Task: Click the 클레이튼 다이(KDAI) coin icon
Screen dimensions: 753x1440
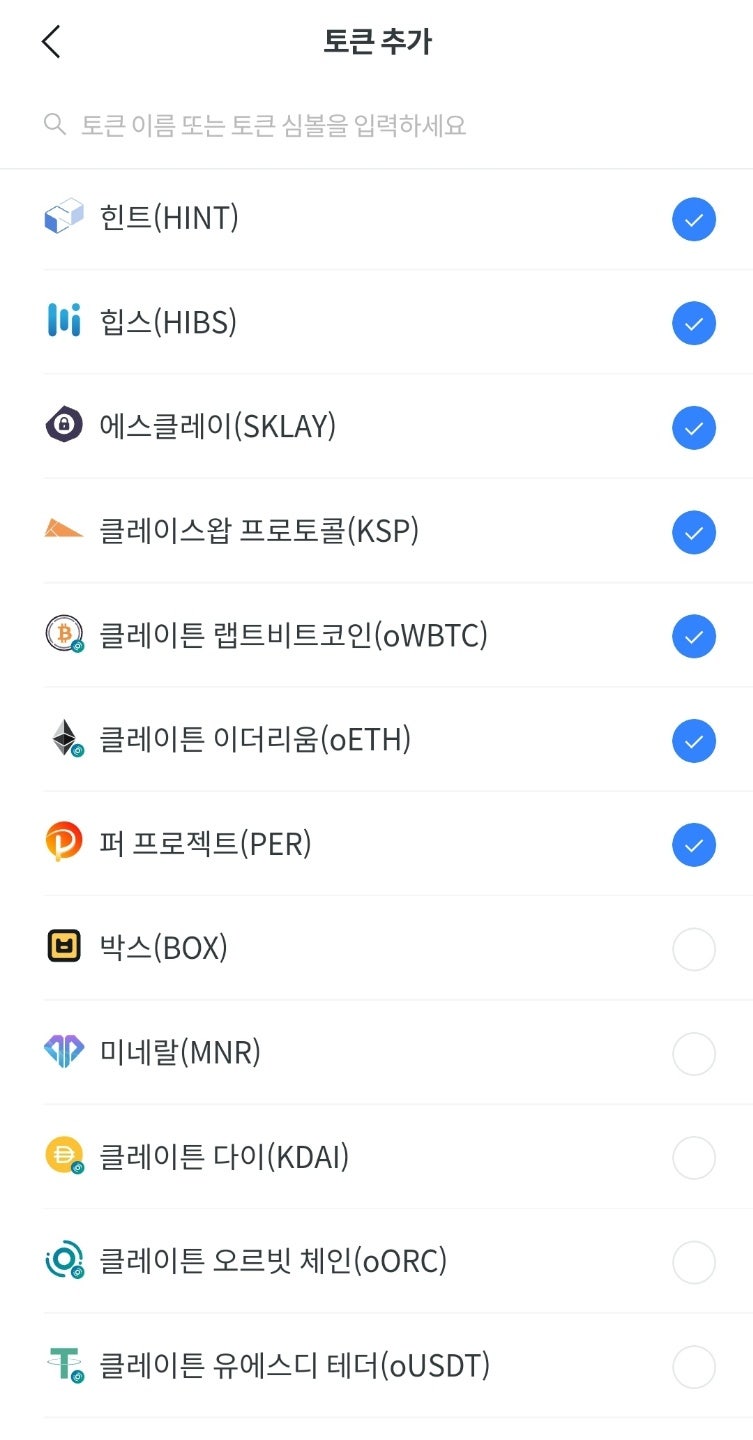Action: coord(63,1157)
